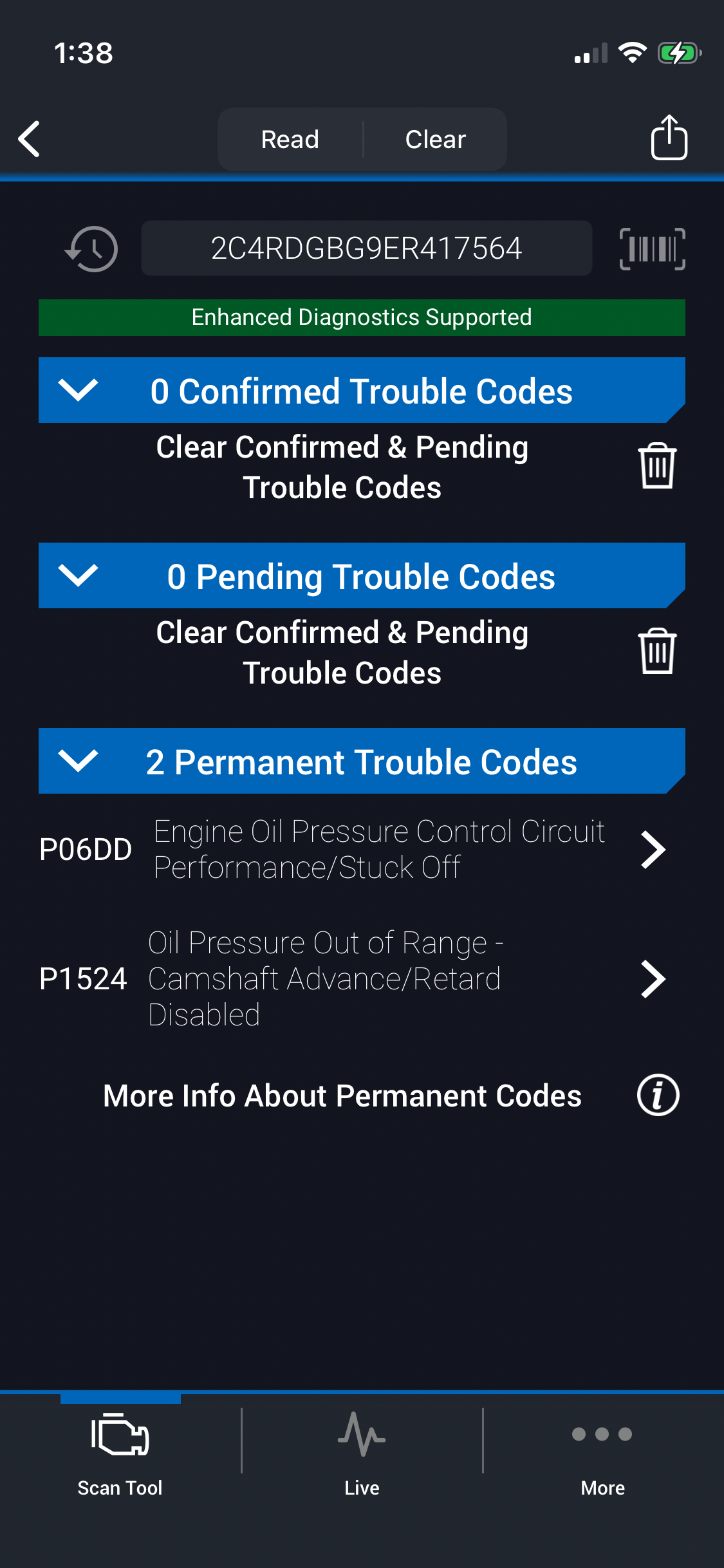Scan VIN with barcode icon
Image resolution: width=724 pixels, height=1568 pixels.
[652, 249]
